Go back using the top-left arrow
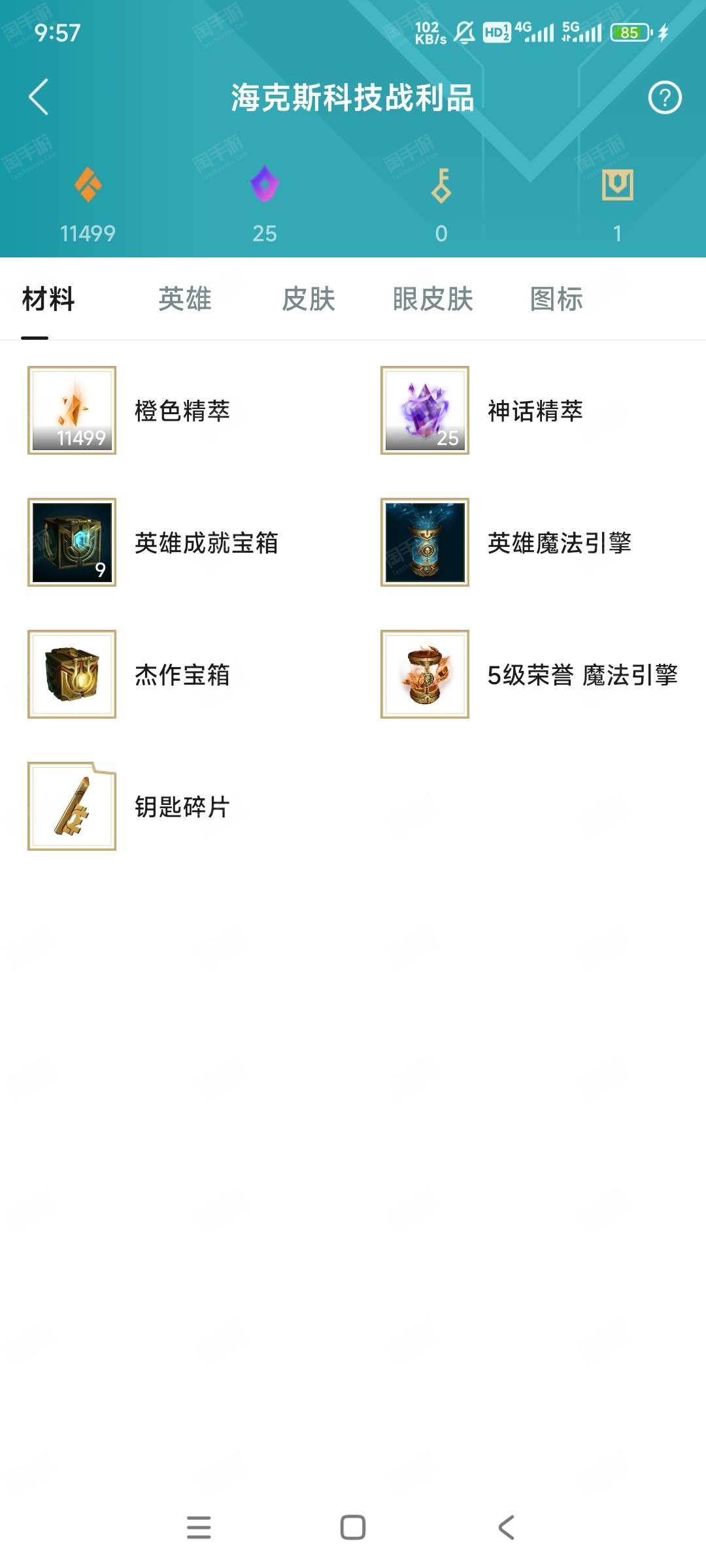The width and height of the screenshot is (706, 1568). click(39, 97)
